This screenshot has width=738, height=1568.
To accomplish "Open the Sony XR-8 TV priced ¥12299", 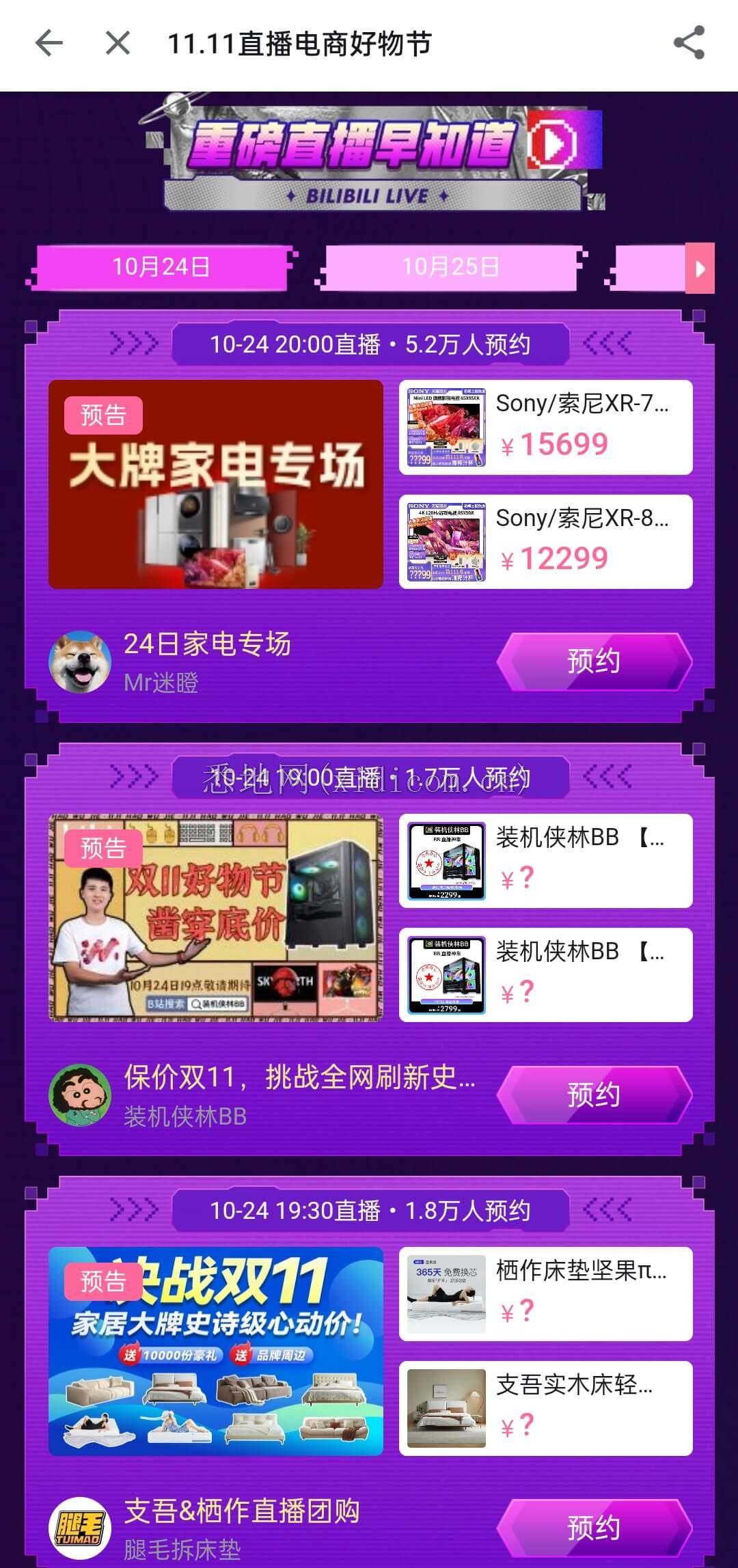I will pyautogui.click(x=547, y=540).
